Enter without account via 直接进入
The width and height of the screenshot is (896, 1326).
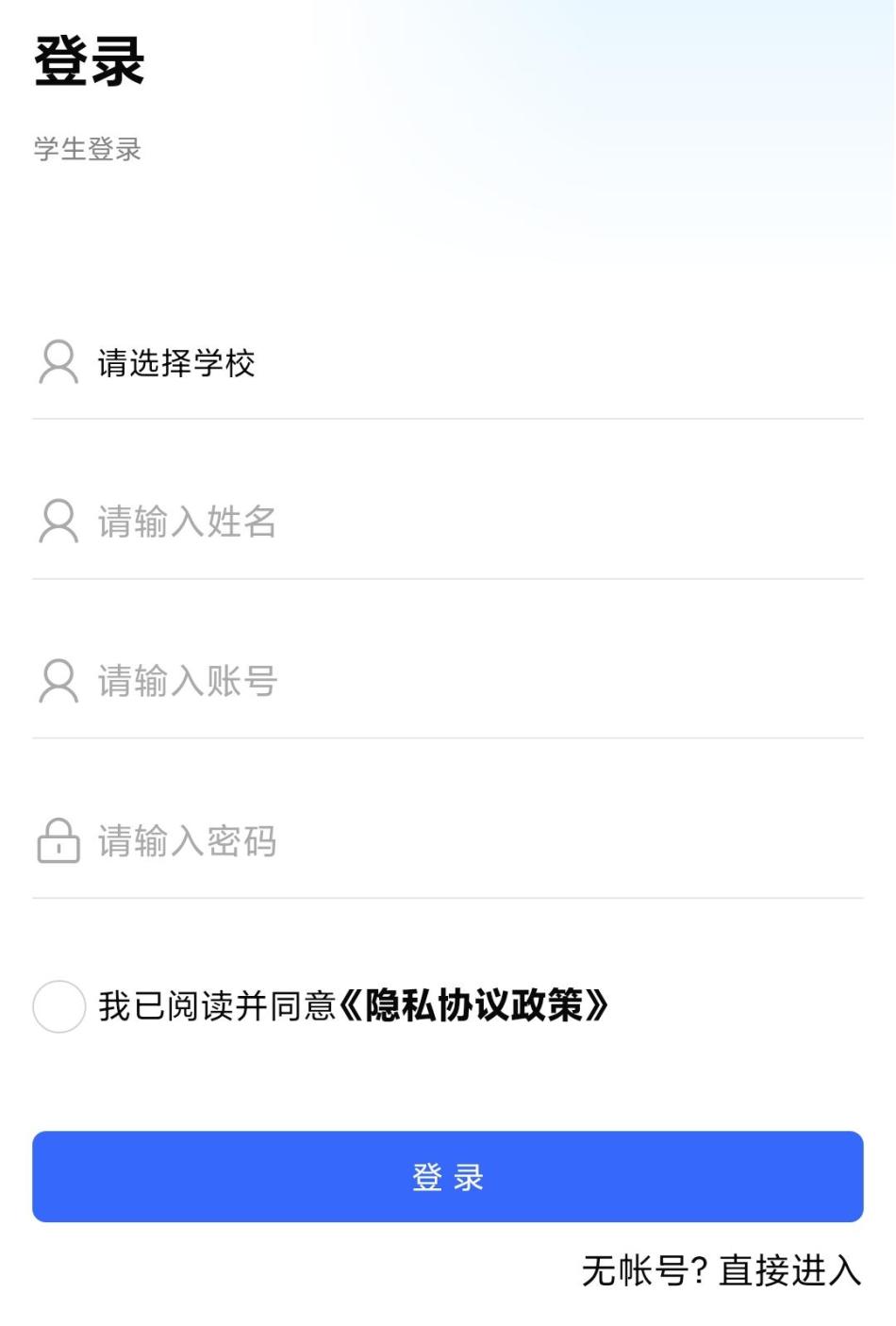pos(789,1271)
